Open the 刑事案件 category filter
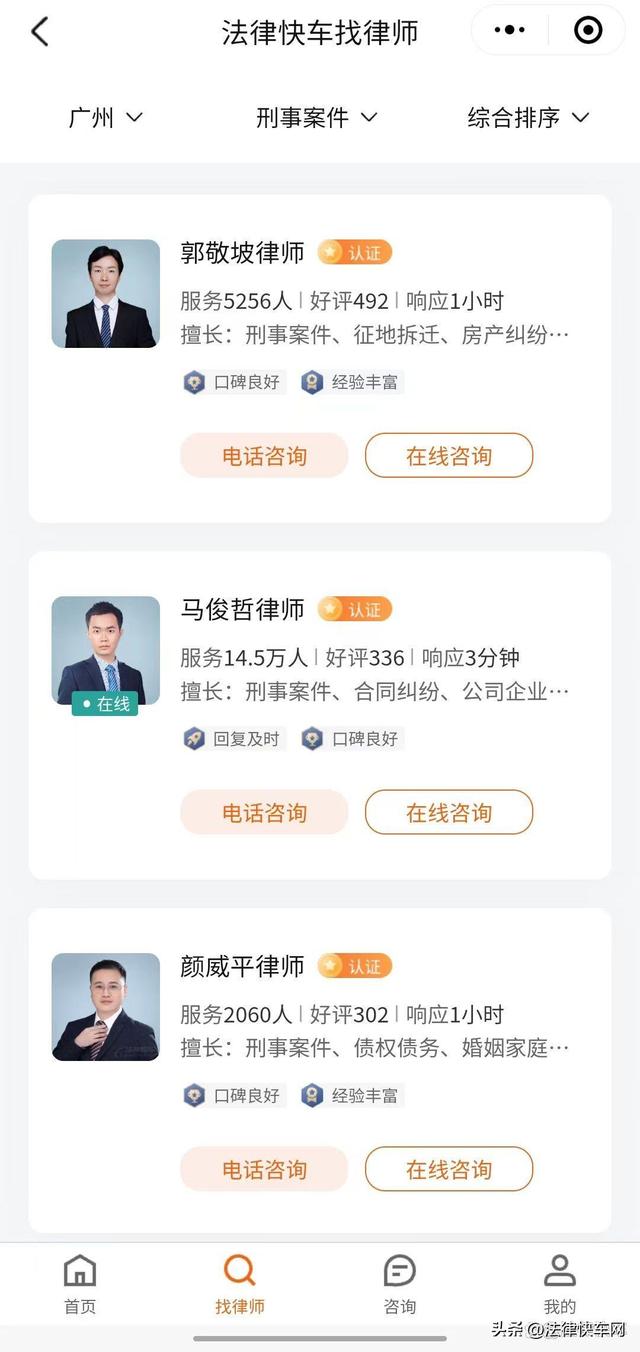 (316, 118)
